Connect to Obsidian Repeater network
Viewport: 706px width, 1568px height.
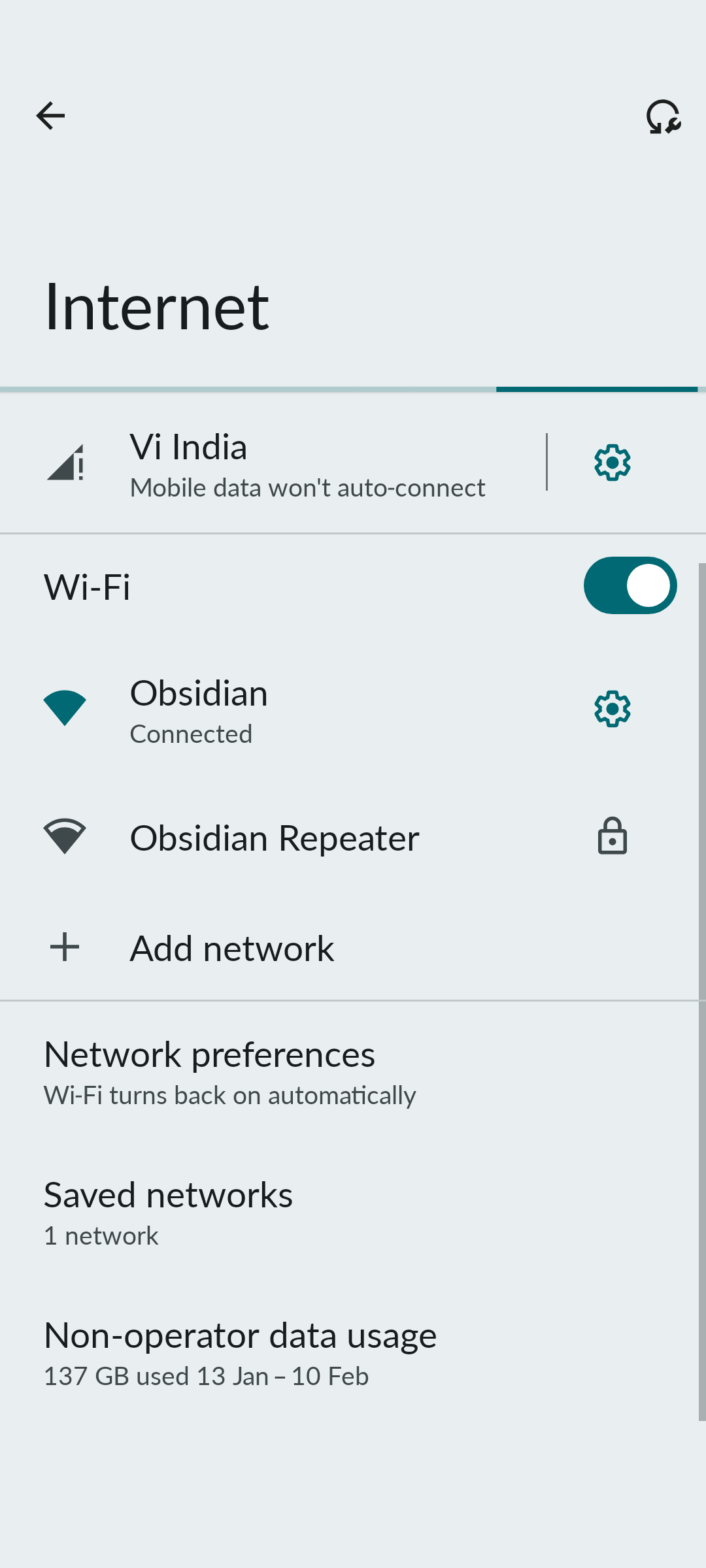point(275,838)
